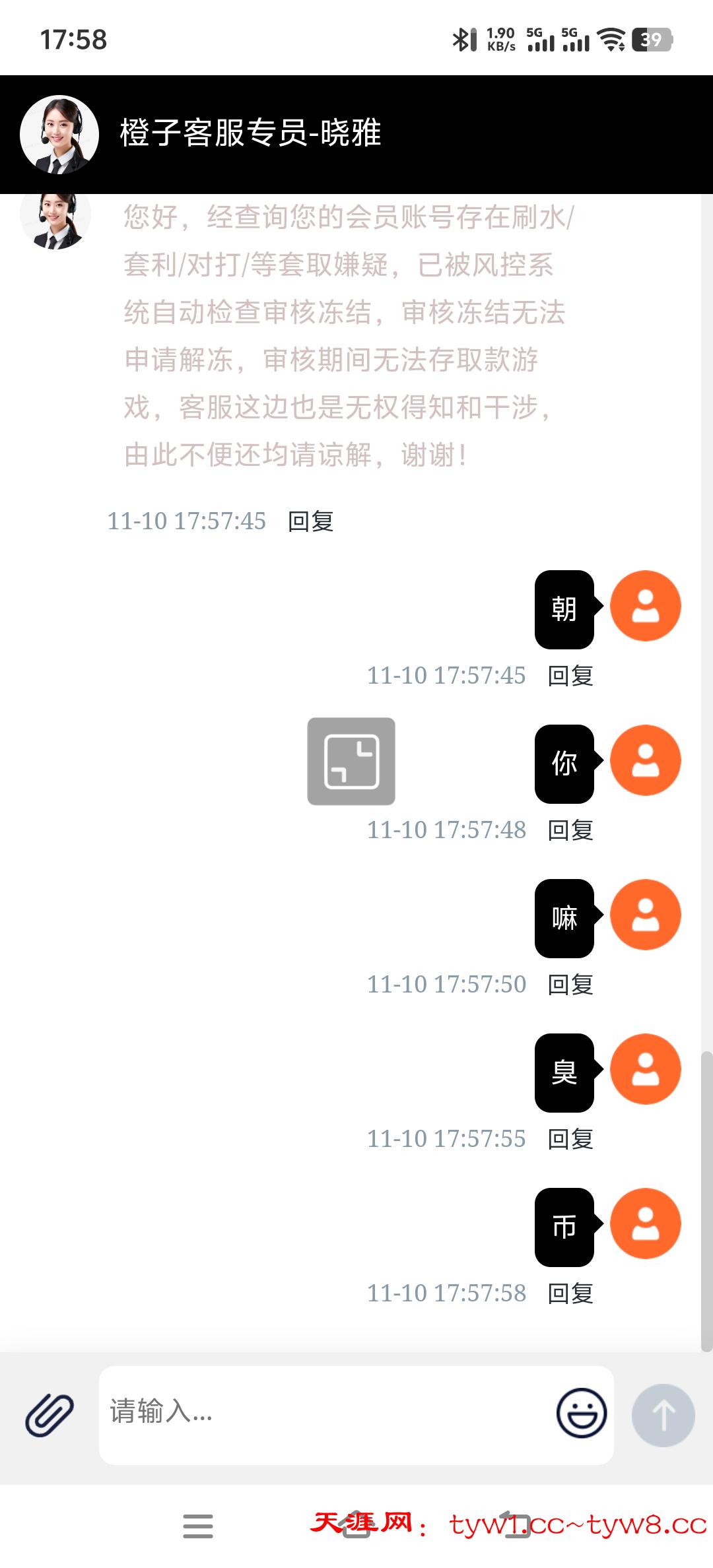Open the system recent apps menu
The width and height of the screenshot is (713, 1568).
click(x=198, y=1526)
